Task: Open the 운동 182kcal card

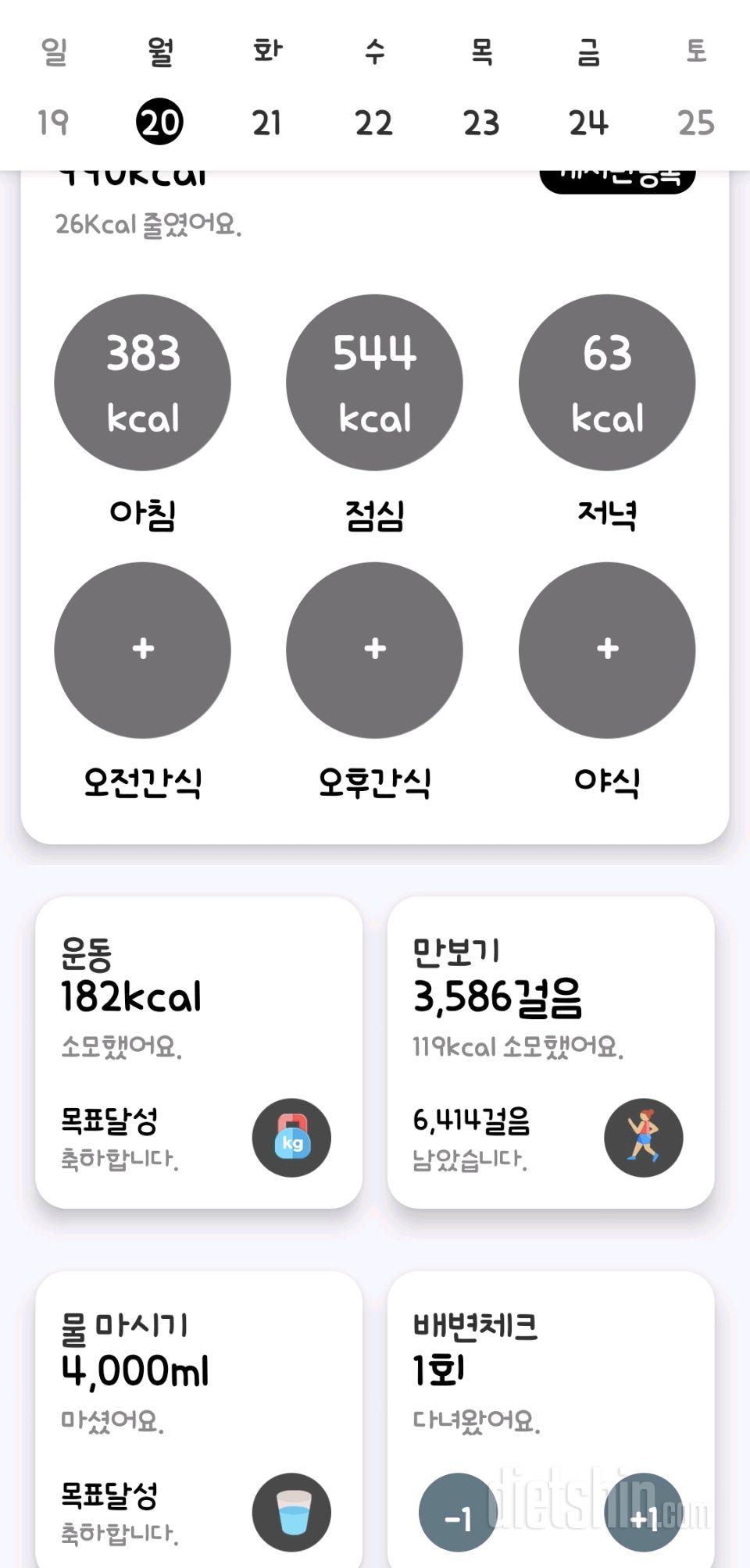Action: [x=198, y=1051]
